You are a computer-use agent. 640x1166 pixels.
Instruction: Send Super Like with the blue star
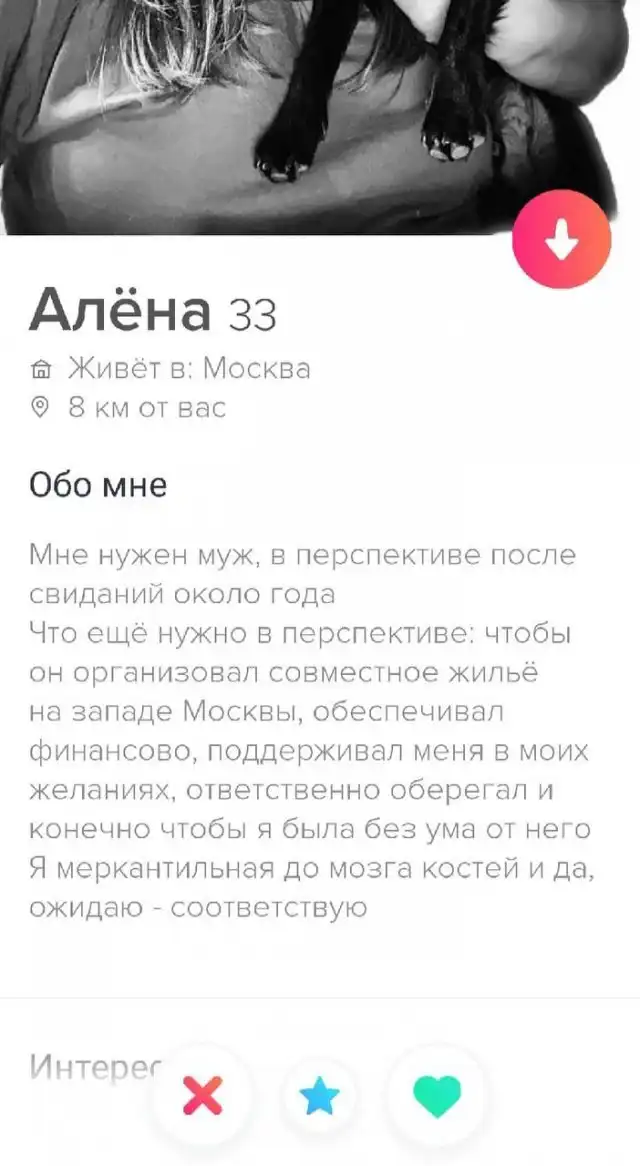point(320,1097)
